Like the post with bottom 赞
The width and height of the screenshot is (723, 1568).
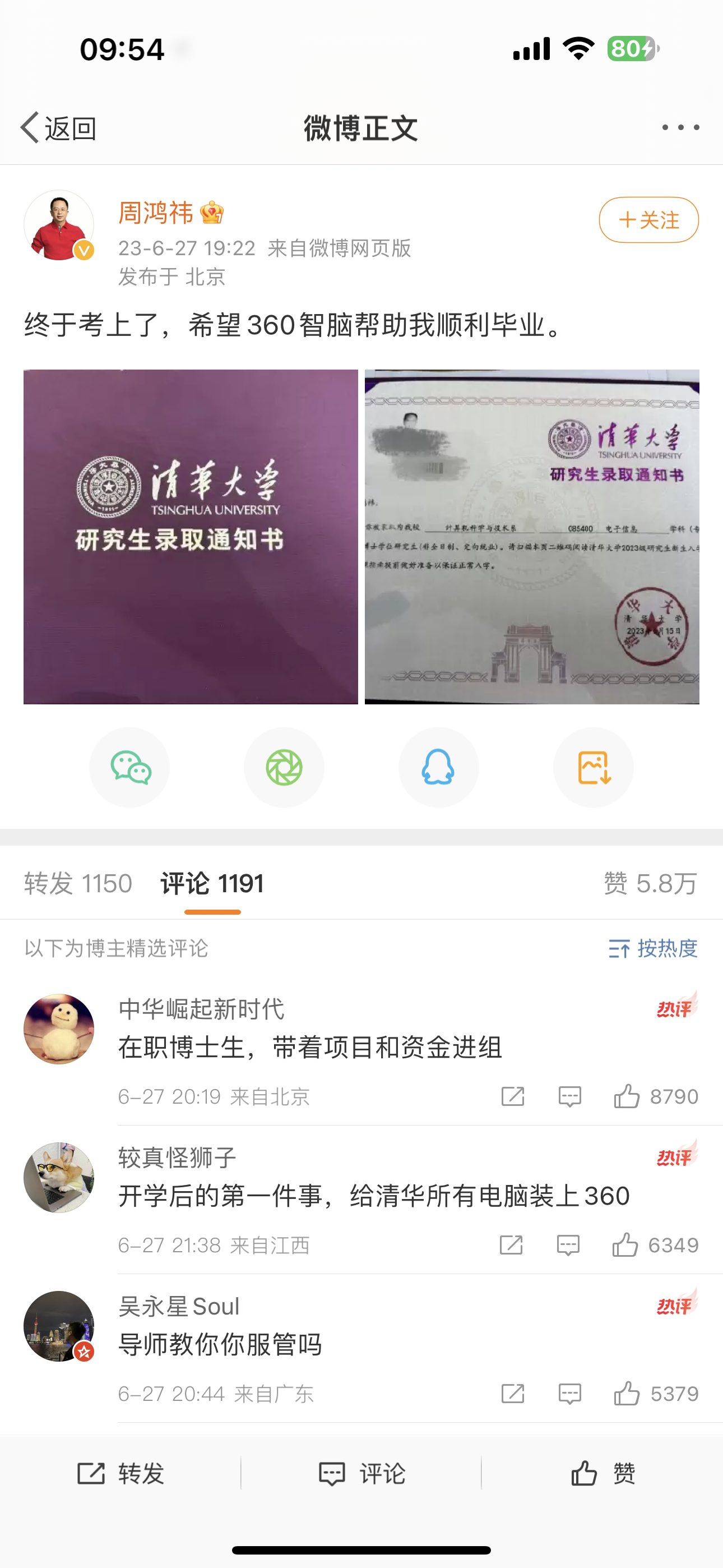tap(602, 1474)
